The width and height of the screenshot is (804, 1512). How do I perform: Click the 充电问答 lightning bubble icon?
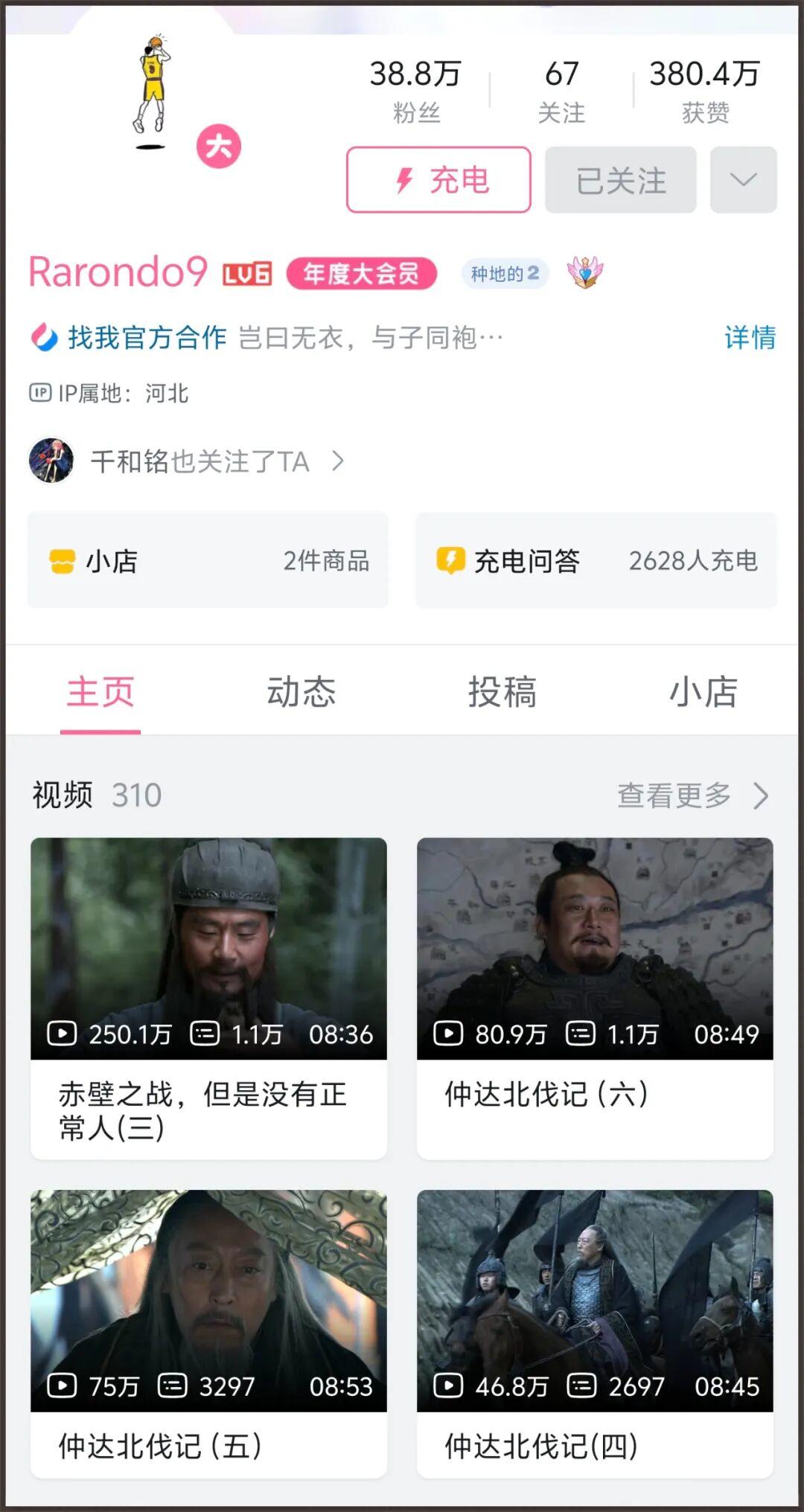tap(452, 562)
